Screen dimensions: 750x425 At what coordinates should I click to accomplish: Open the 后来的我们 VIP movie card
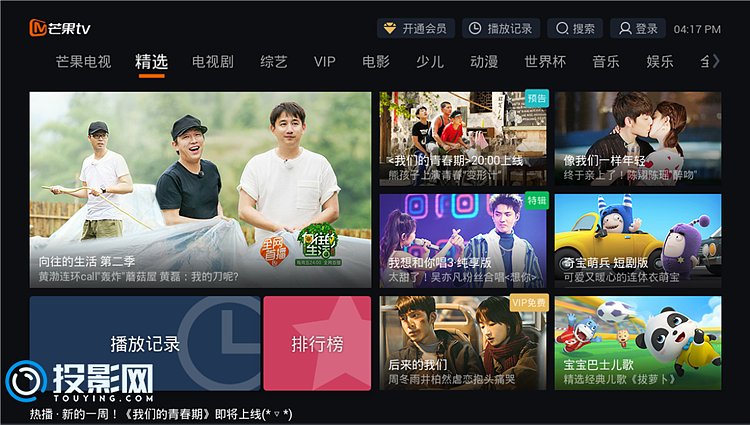coord(463,342)
